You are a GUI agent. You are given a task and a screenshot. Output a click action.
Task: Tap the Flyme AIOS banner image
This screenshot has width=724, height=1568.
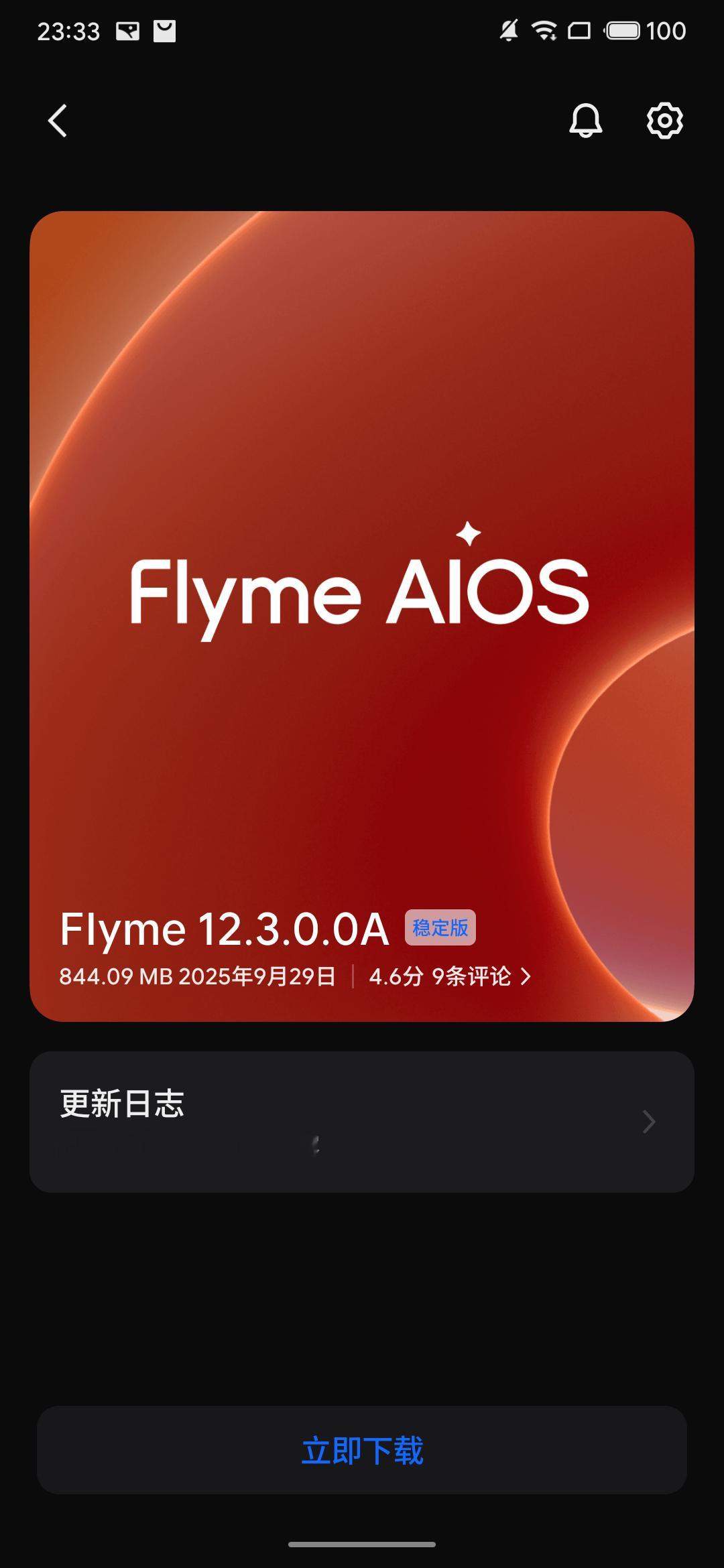coord(362,590)
